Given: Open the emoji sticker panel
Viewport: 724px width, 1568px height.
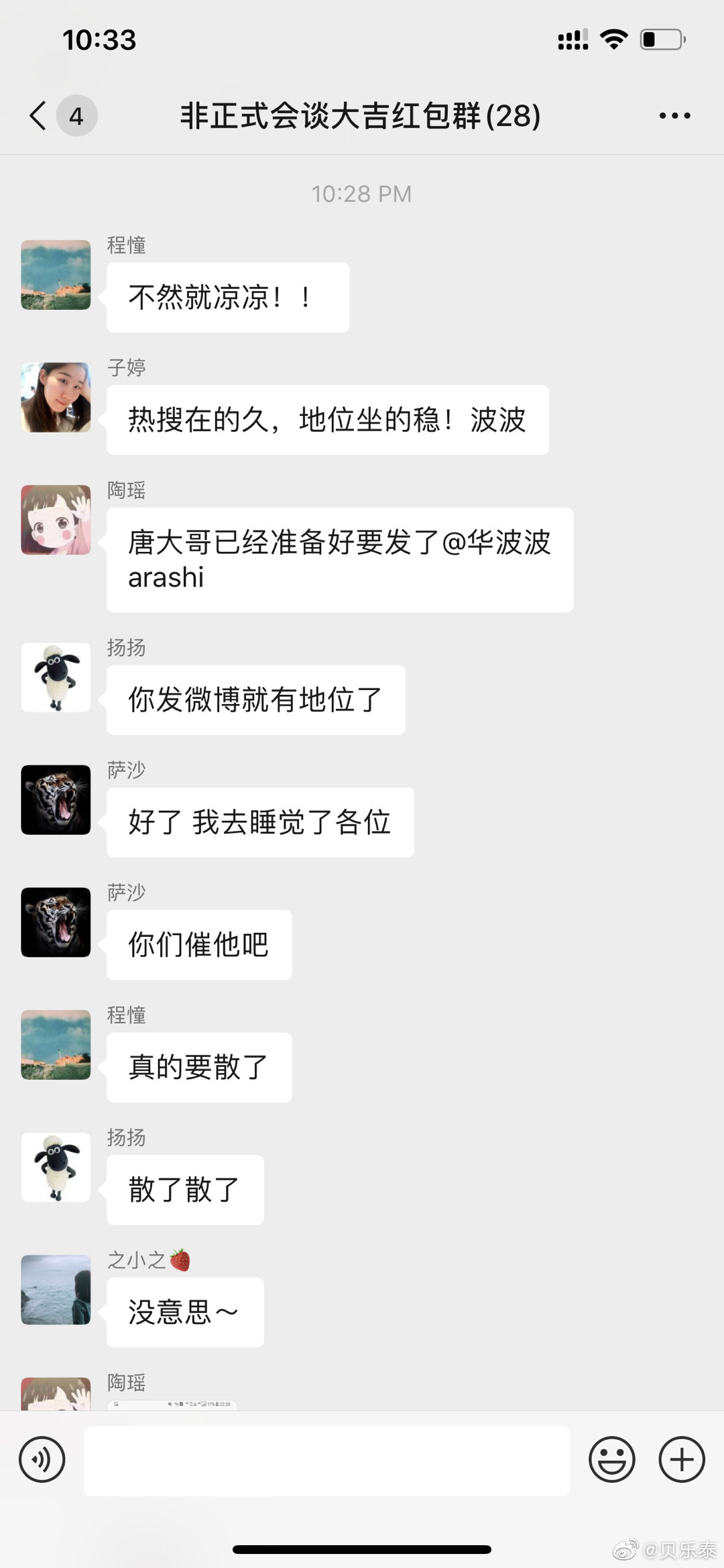Looking at the screenshot, I should (611, 1459).
